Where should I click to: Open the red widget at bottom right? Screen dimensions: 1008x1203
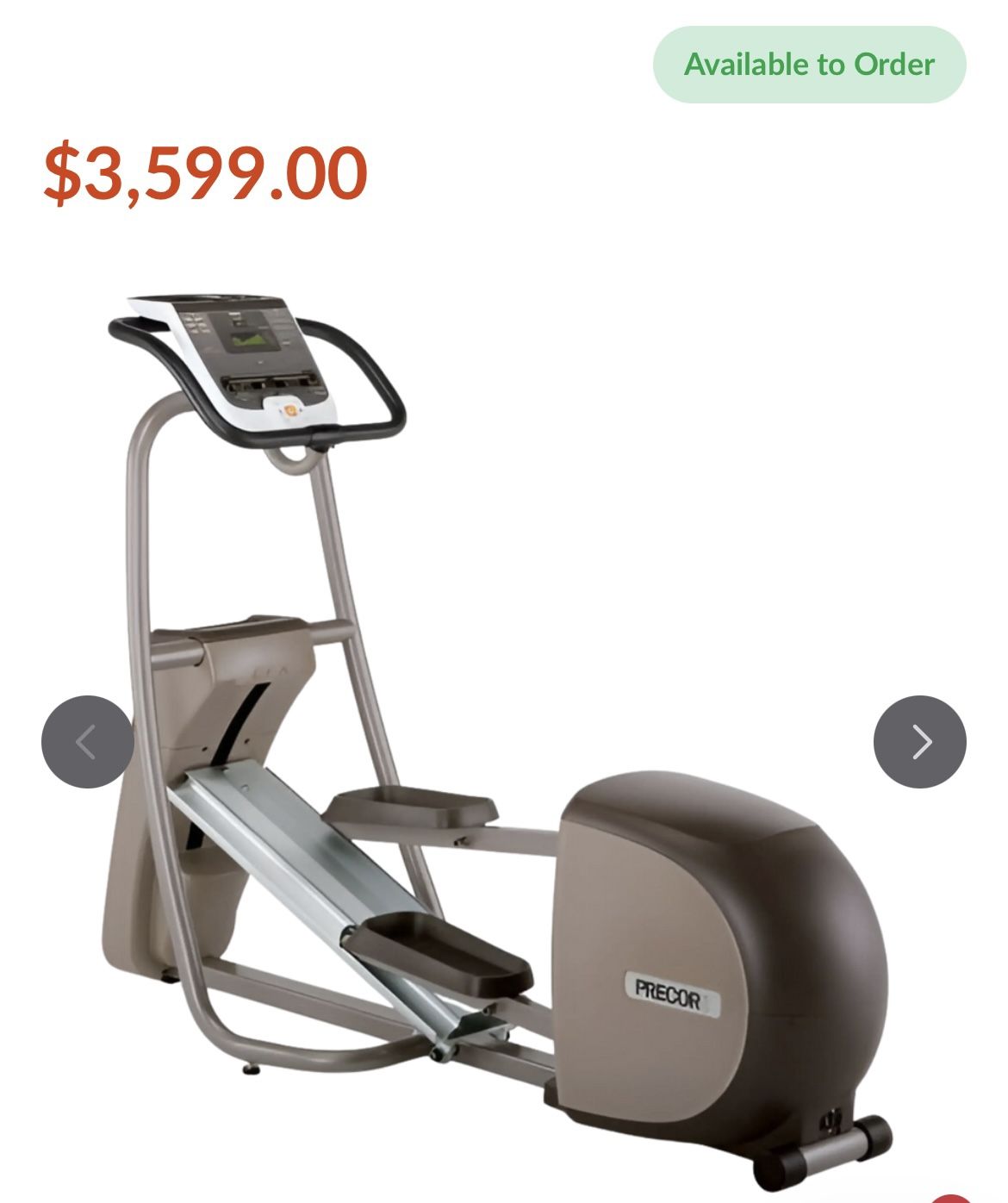pyautogui.click(x=950, y=1198)
